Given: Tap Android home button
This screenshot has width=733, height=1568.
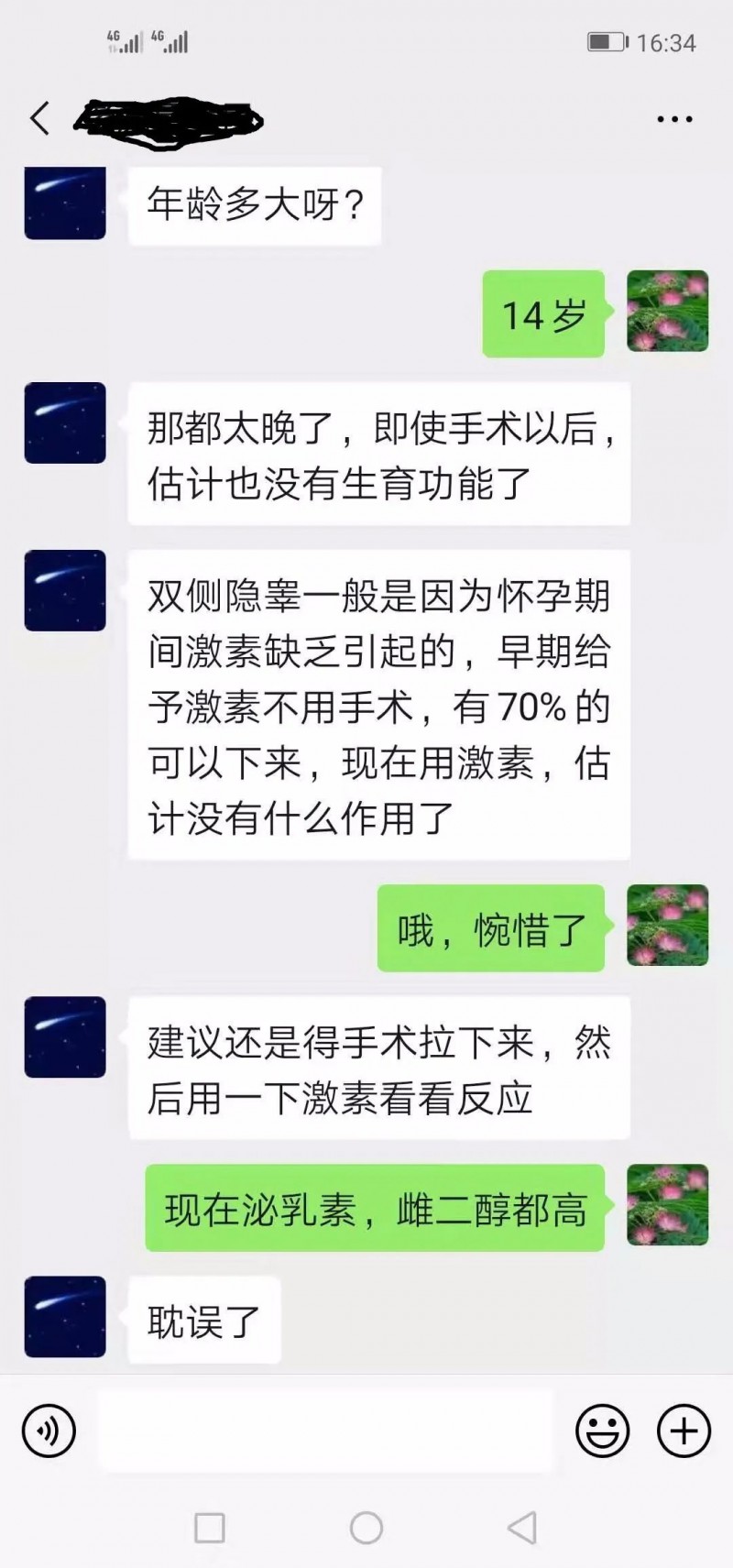Looking at the screenshot, I should tap(366, 1528).
